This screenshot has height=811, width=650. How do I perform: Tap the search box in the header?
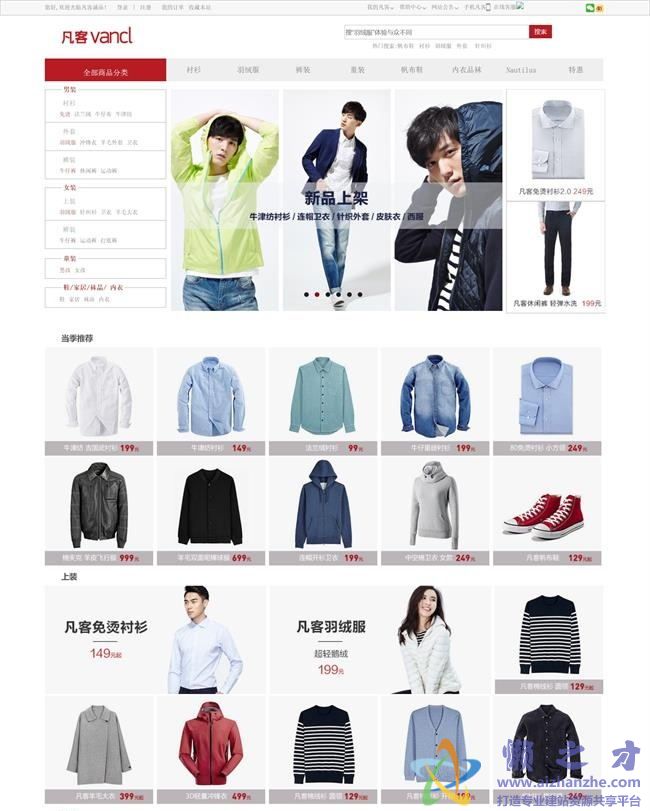tap(434, 32)
